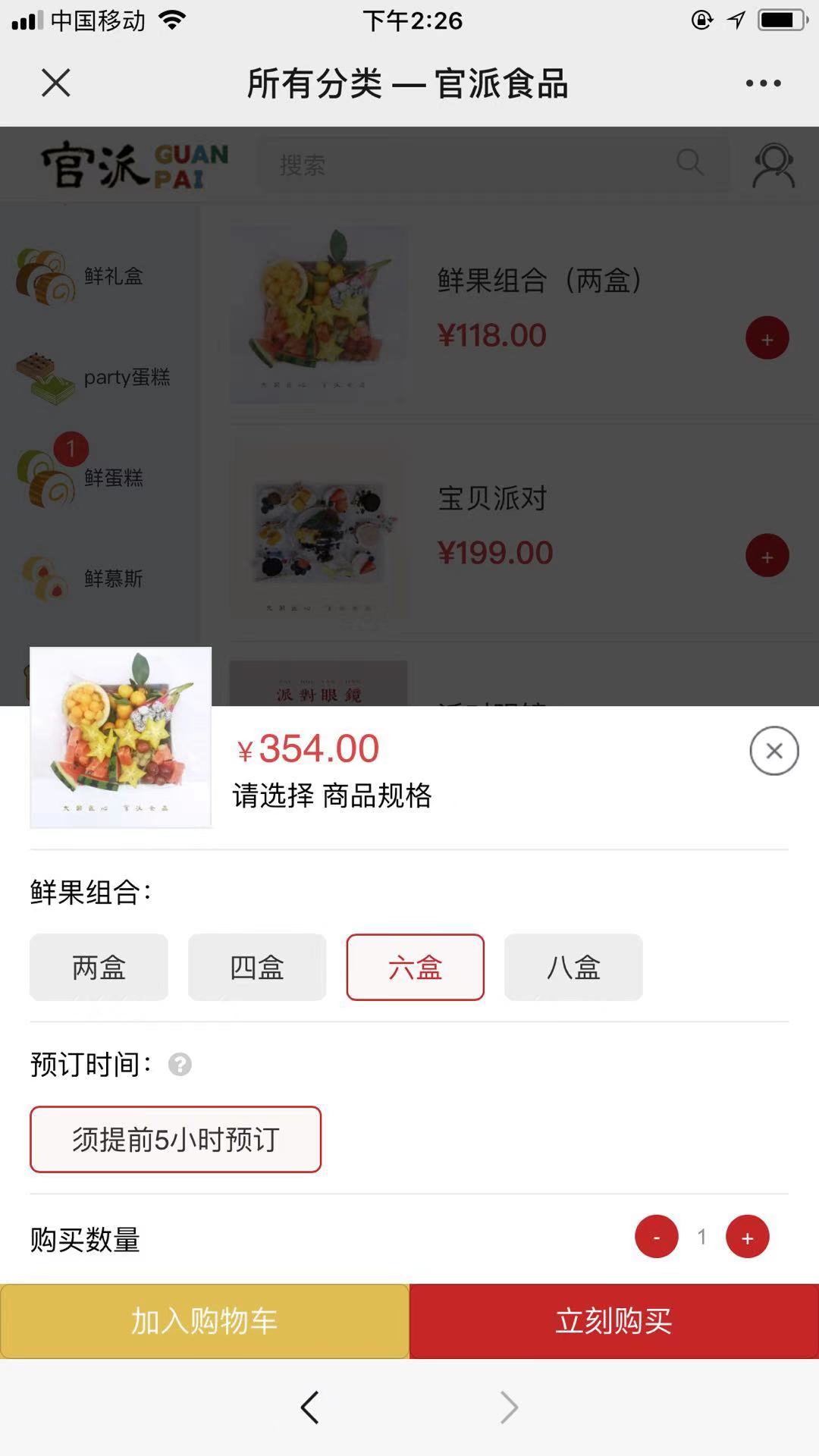This screenshot has width=819, height=1456.
Task: Tap 加入购物车 to add to cart
Action: [205, 1321]
